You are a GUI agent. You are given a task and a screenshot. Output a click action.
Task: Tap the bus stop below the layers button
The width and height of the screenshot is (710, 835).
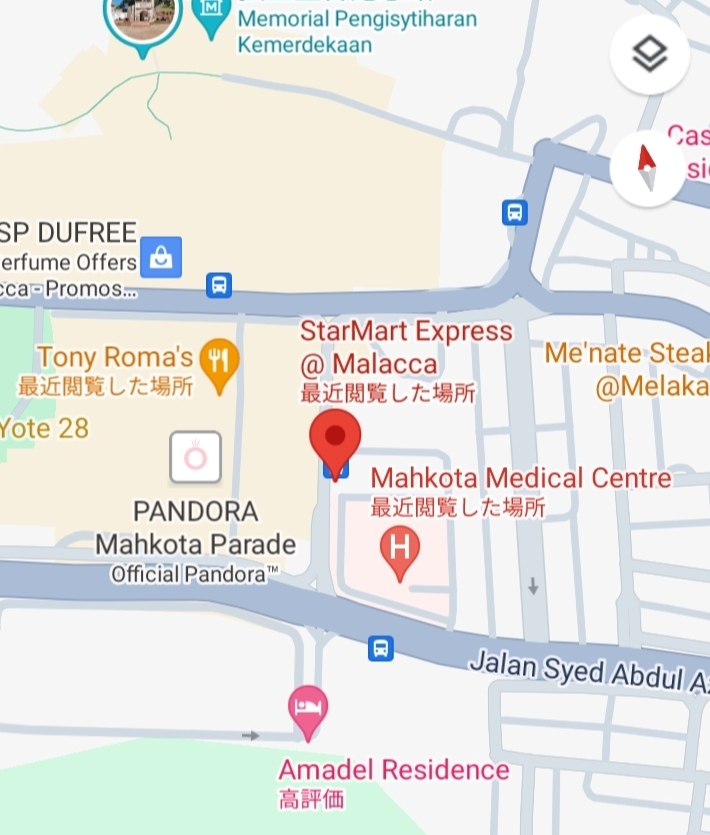[514, 212]
